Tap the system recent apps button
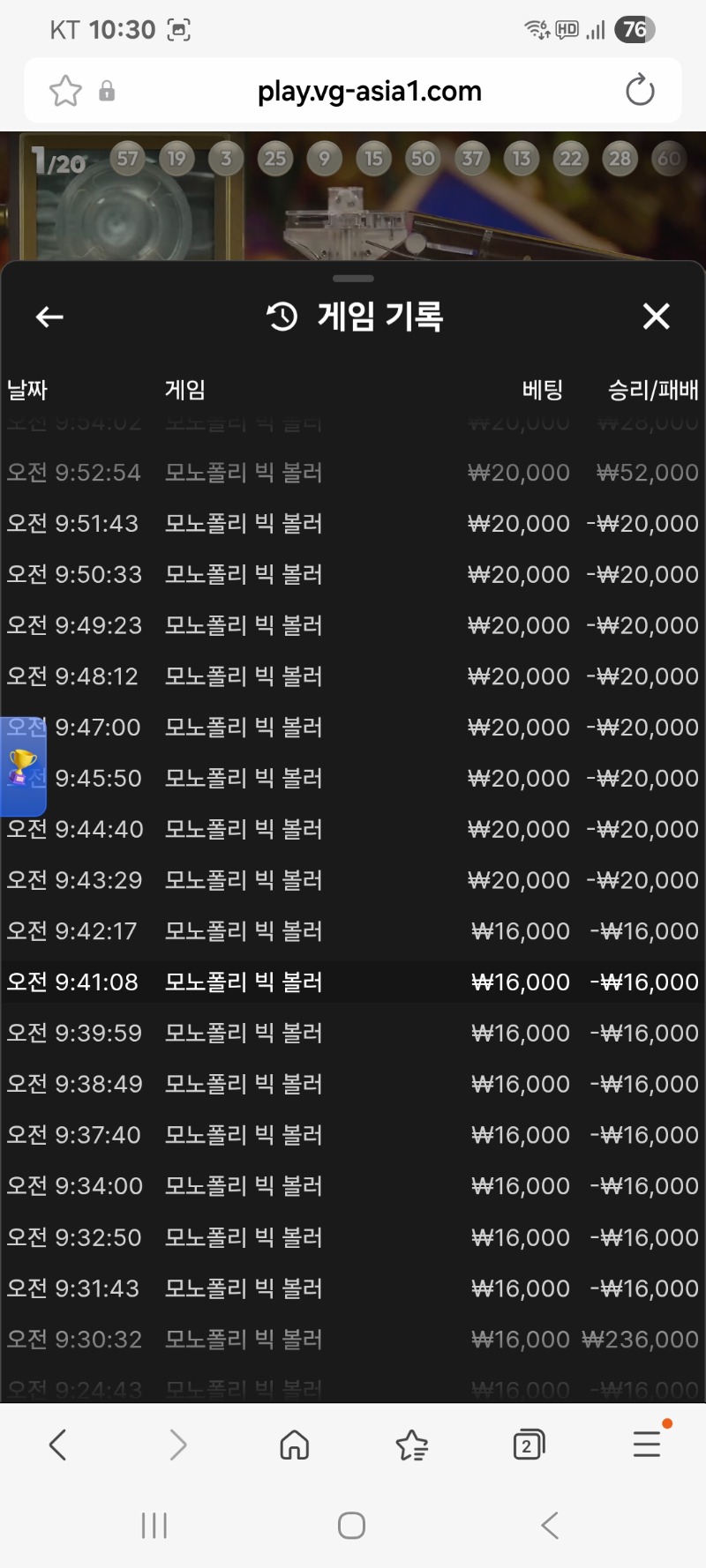706x1568 pixels. coord(154,1526)
